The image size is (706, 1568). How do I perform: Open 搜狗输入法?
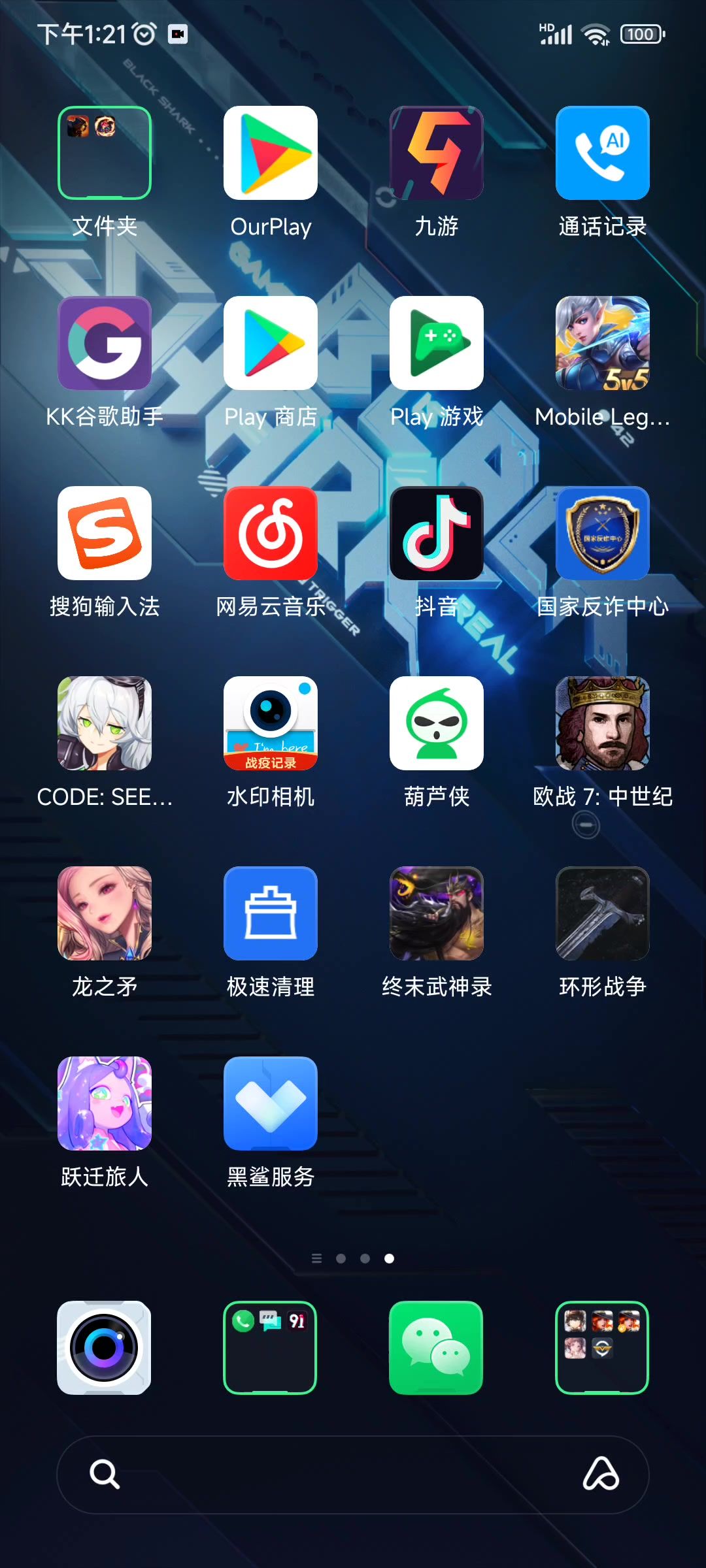coord(105,533)
